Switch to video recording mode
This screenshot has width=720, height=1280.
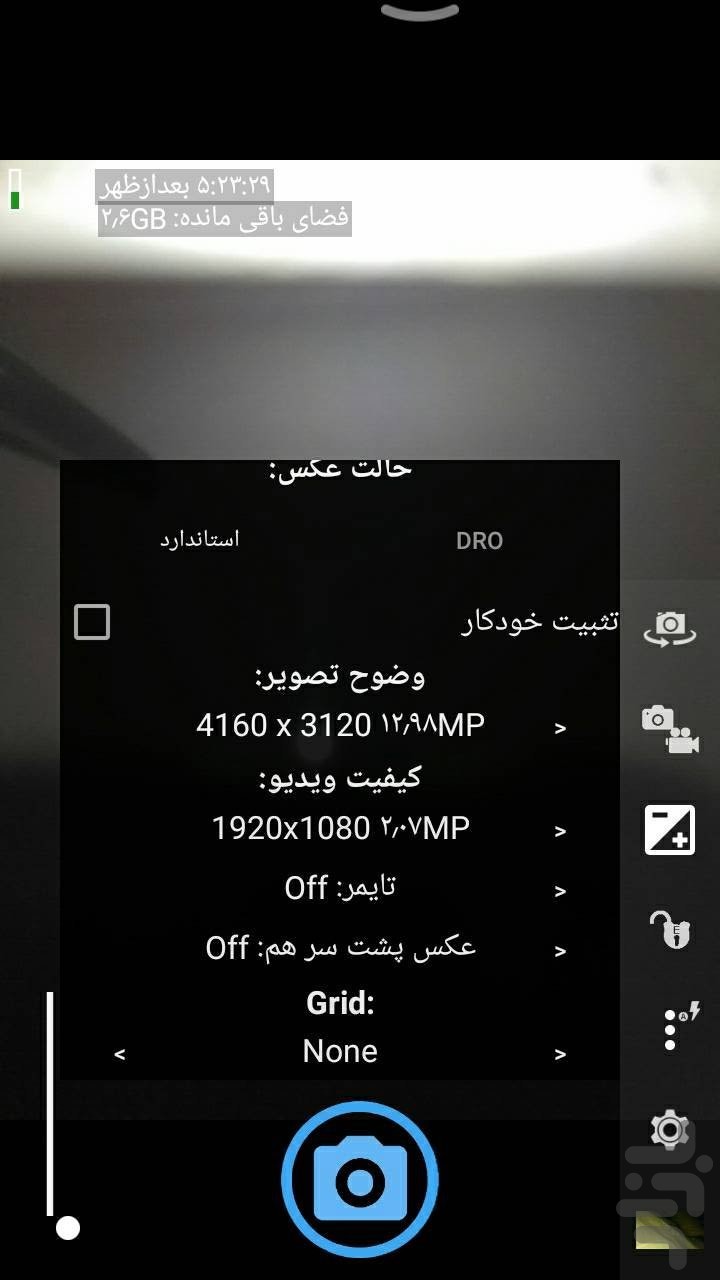coord(670,730)
